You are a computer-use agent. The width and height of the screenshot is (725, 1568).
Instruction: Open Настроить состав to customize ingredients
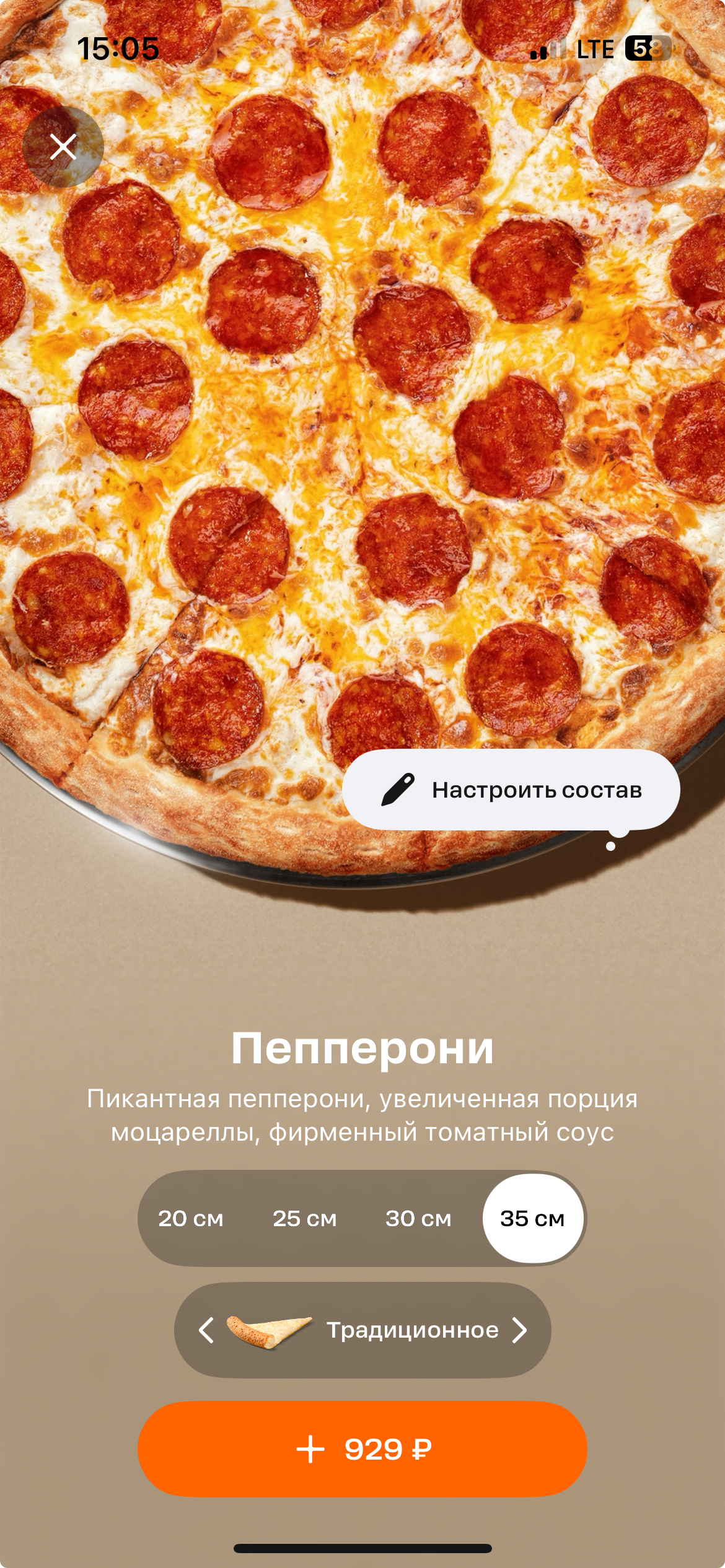(511, 790)
